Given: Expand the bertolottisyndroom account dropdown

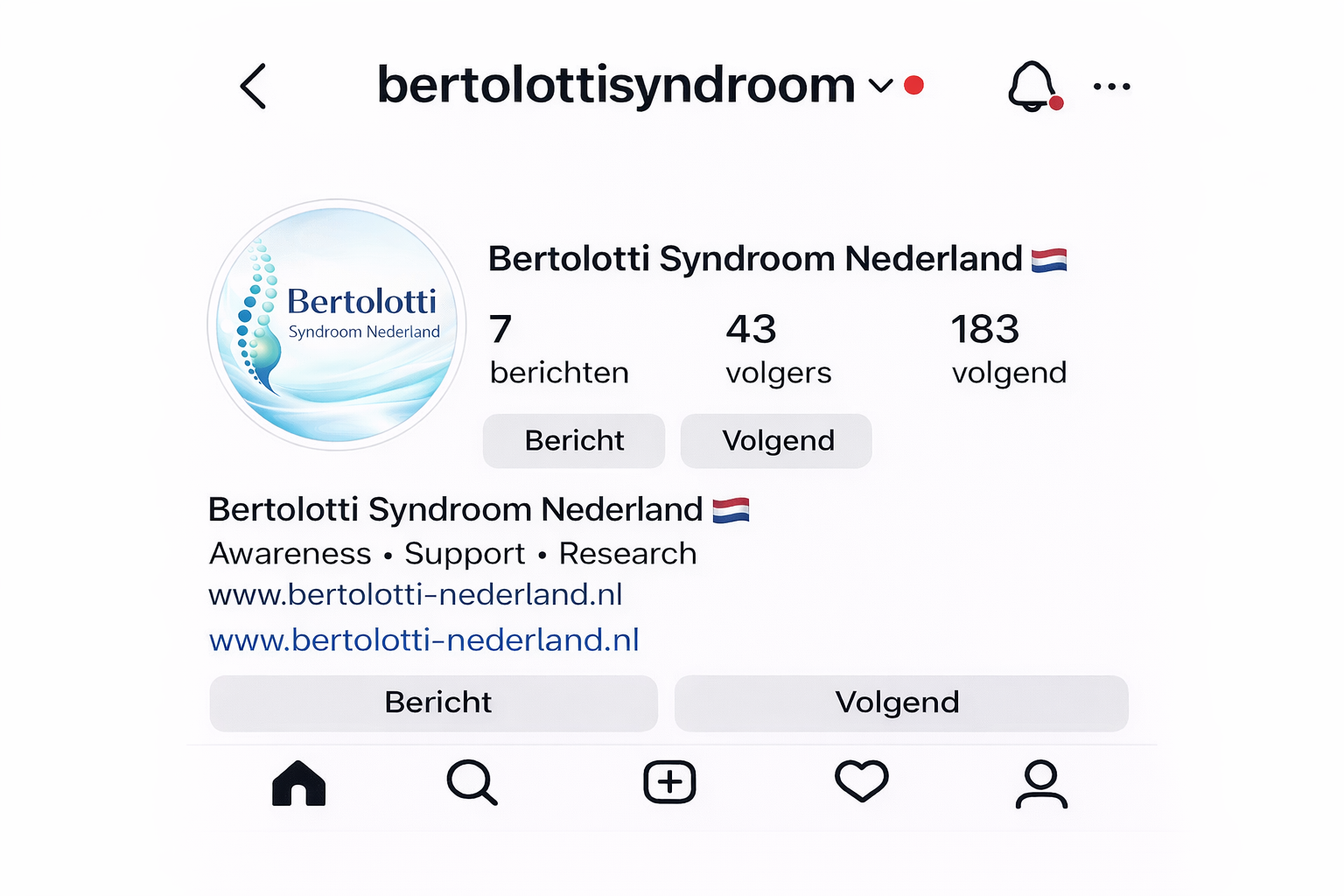Looking at the screenshot, I should click(x=880, y=86).
